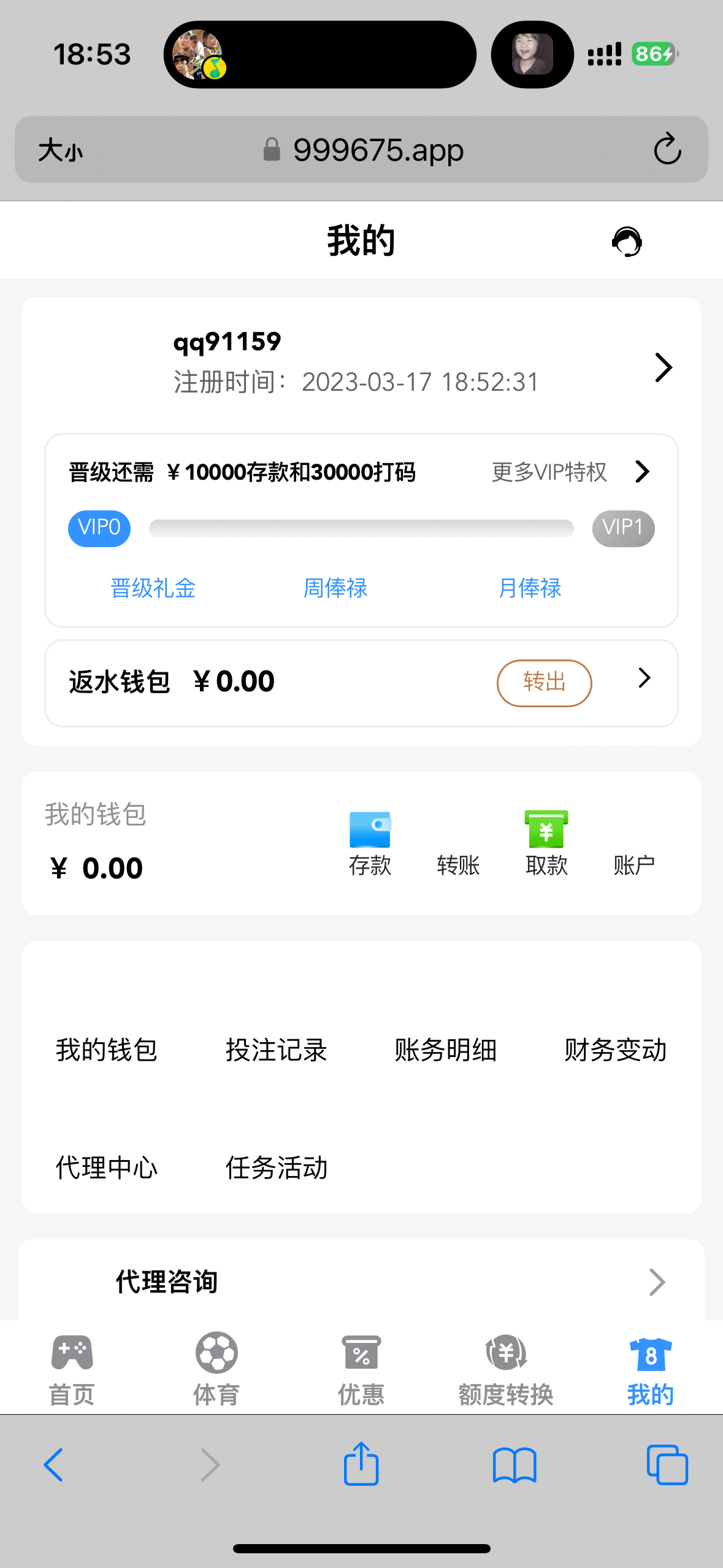Open 财务变动 records
723x1568 pixels.
pos(615,1050)
